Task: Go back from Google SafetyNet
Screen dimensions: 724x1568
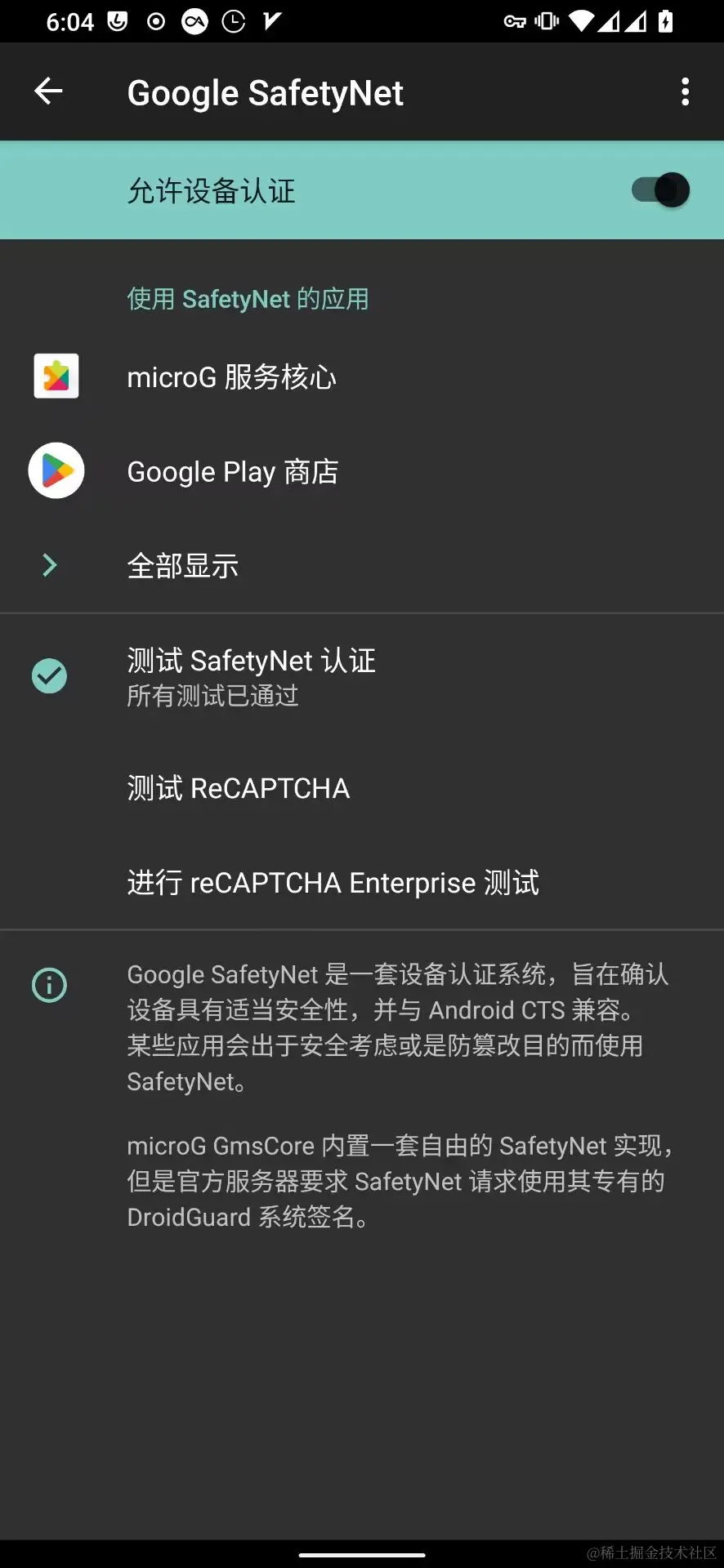Action: click(x=48, y=91)
